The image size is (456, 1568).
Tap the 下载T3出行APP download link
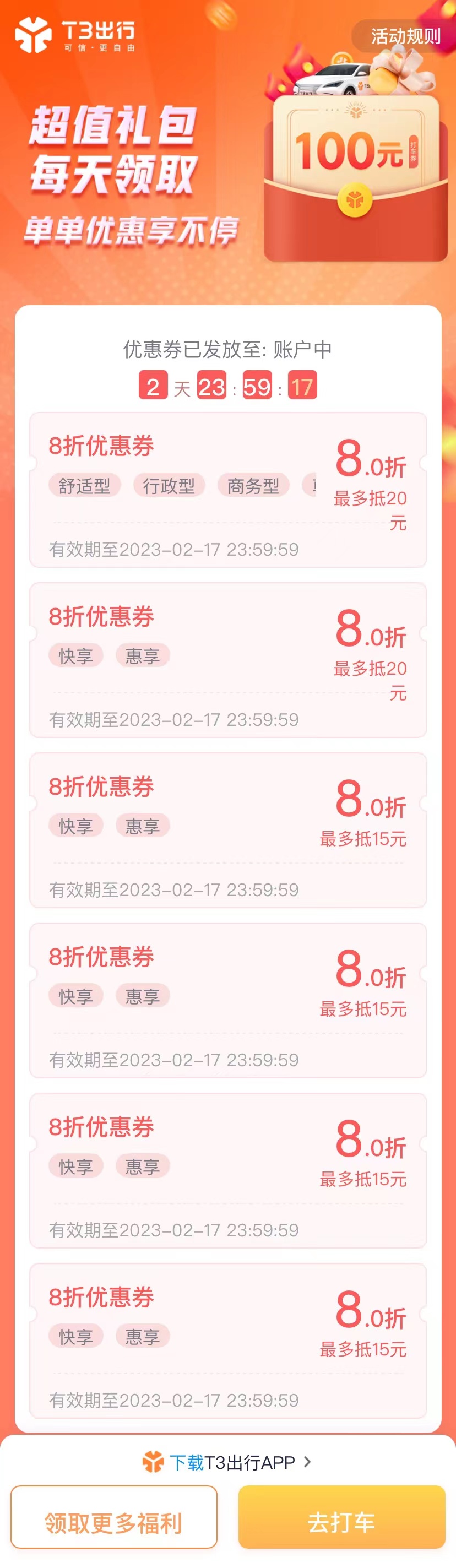point(227,1462)
